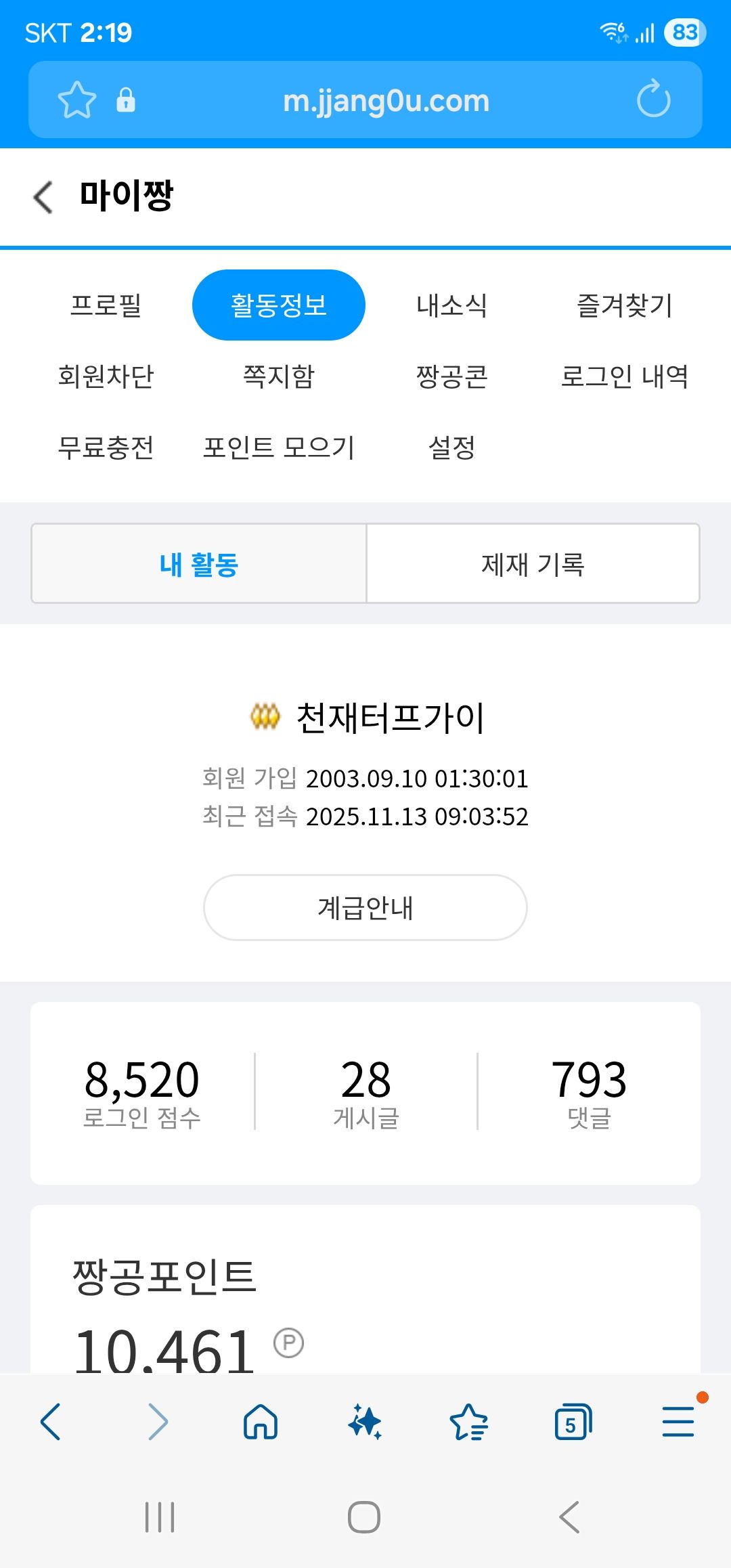Screen dimensions: 731x1568
Task: Go to 짱공콘
Action: click(451, 376)
